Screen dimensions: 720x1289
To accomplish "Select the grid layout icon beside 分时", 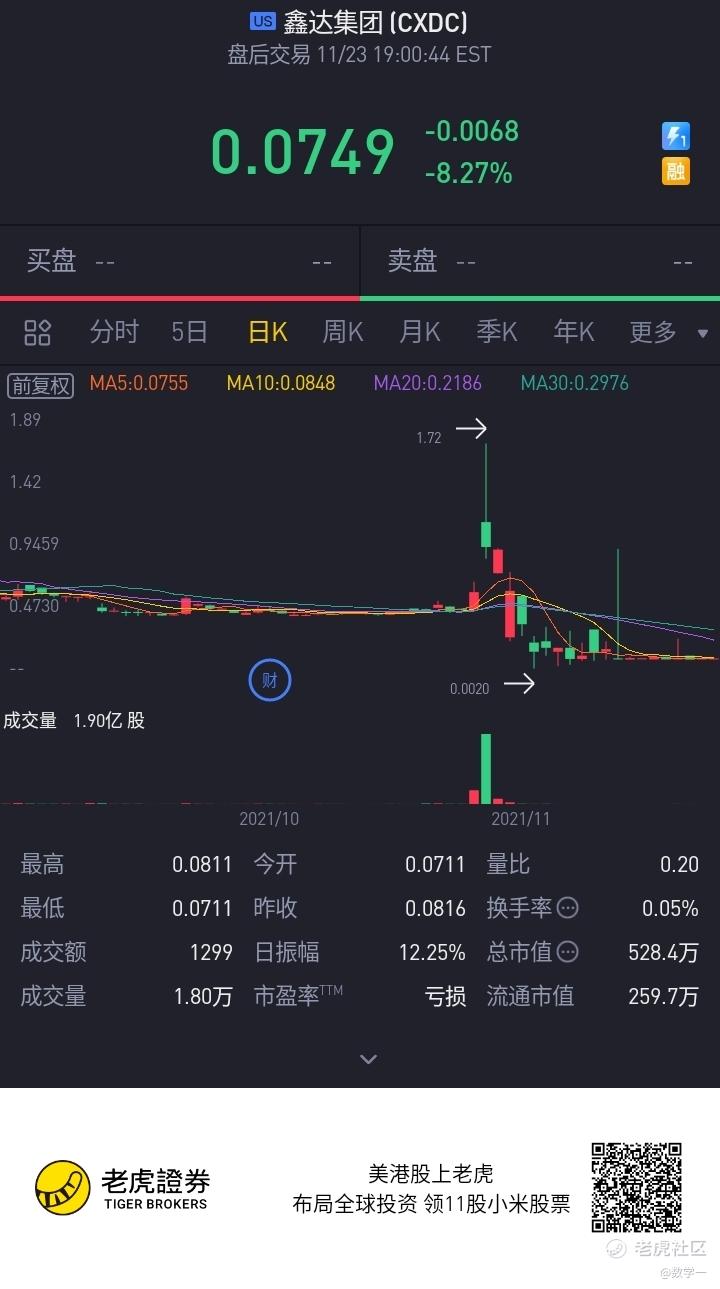I will 37,332.
